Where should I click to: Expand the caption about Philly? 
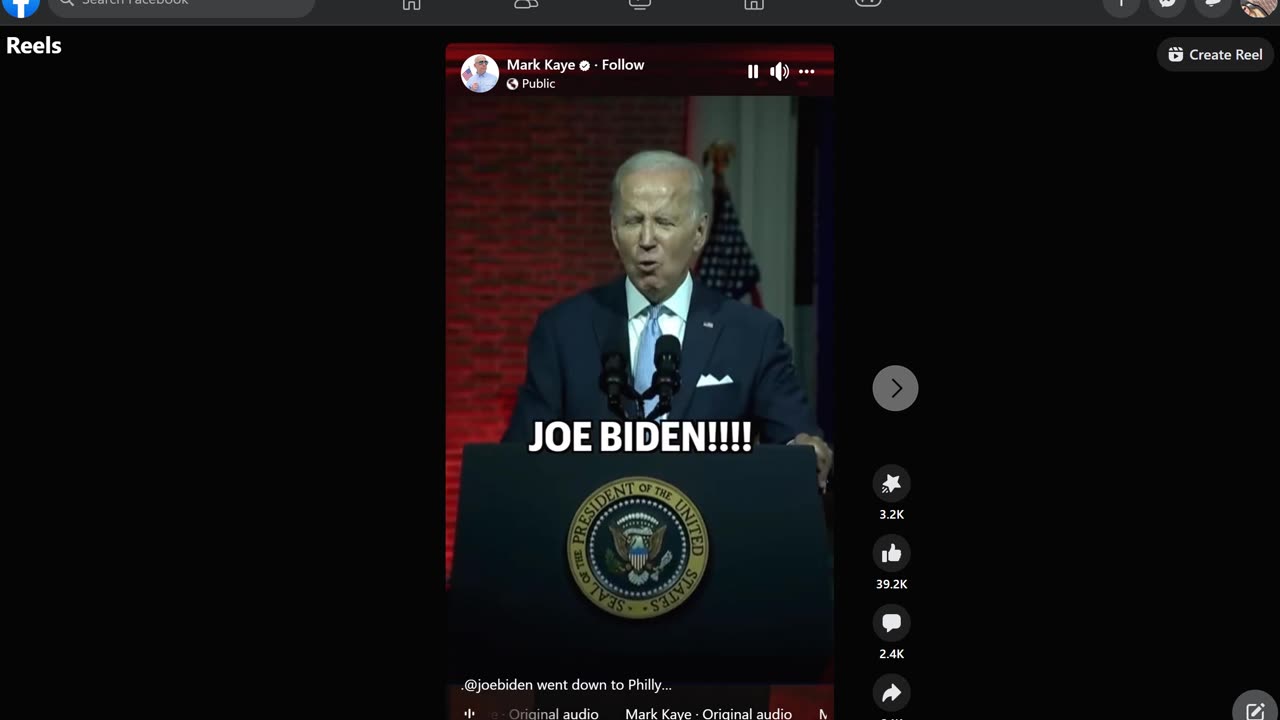coord(567,685)
